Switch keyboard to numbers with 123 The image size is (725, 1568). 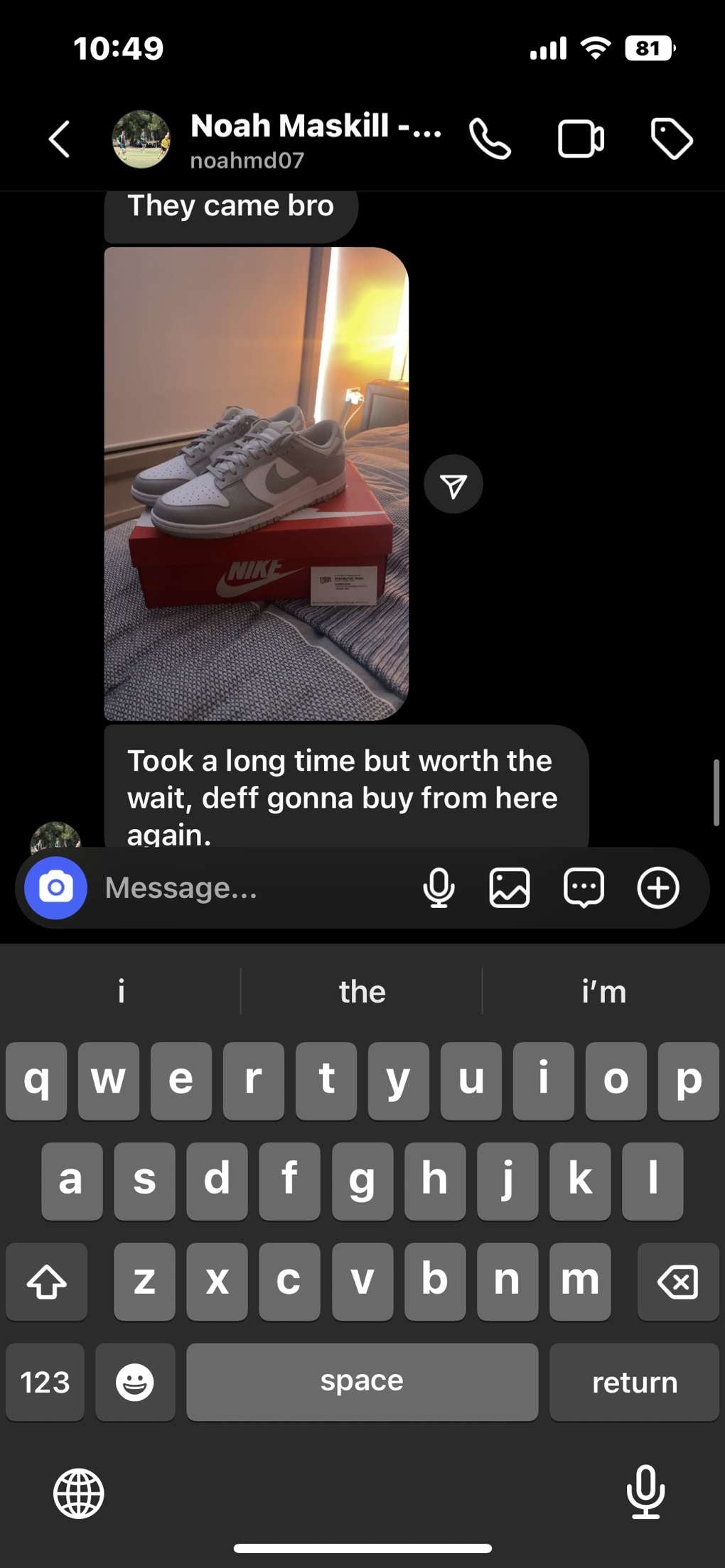tap(45, 1382)
